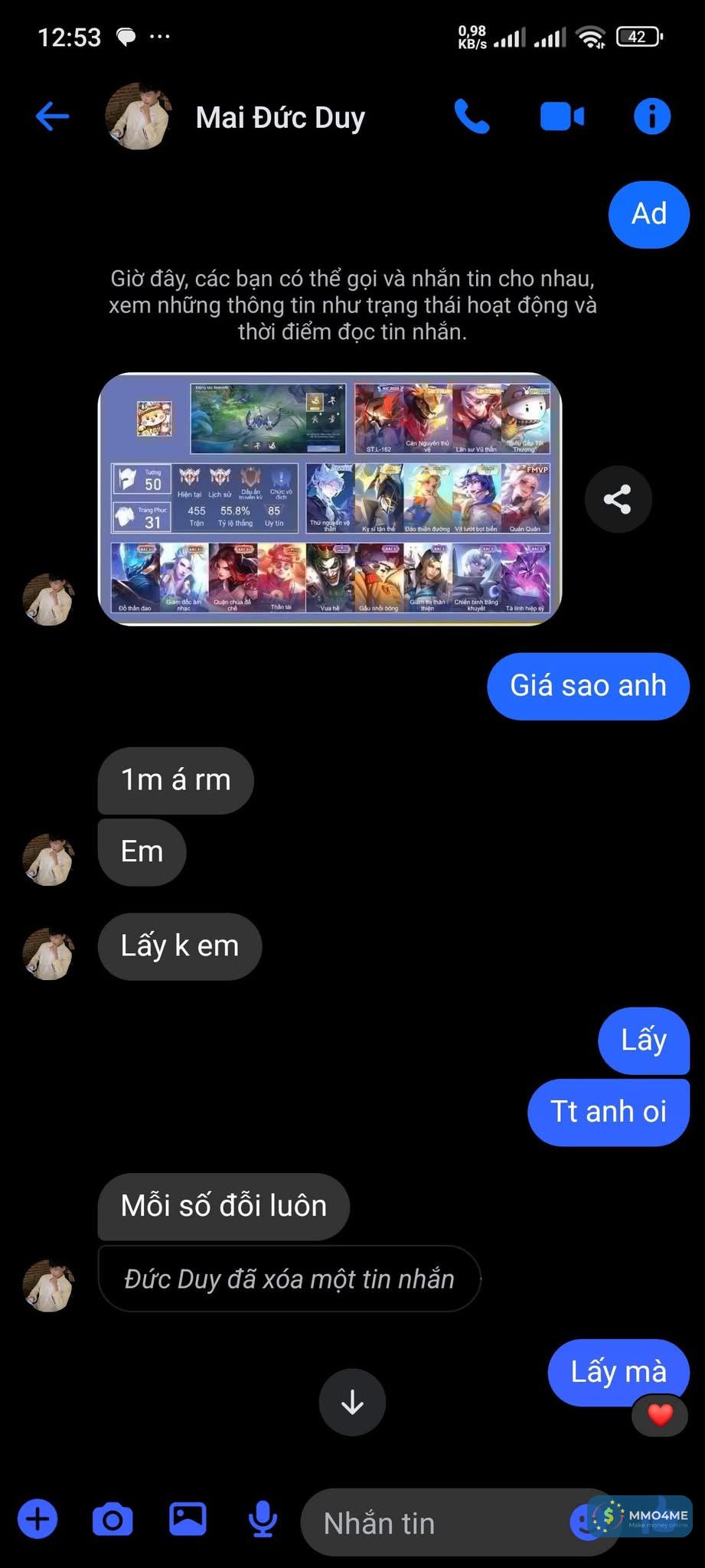Open the shared game account image
The width and height of the screenshot is (705, 1568).
tap(330, 499)
